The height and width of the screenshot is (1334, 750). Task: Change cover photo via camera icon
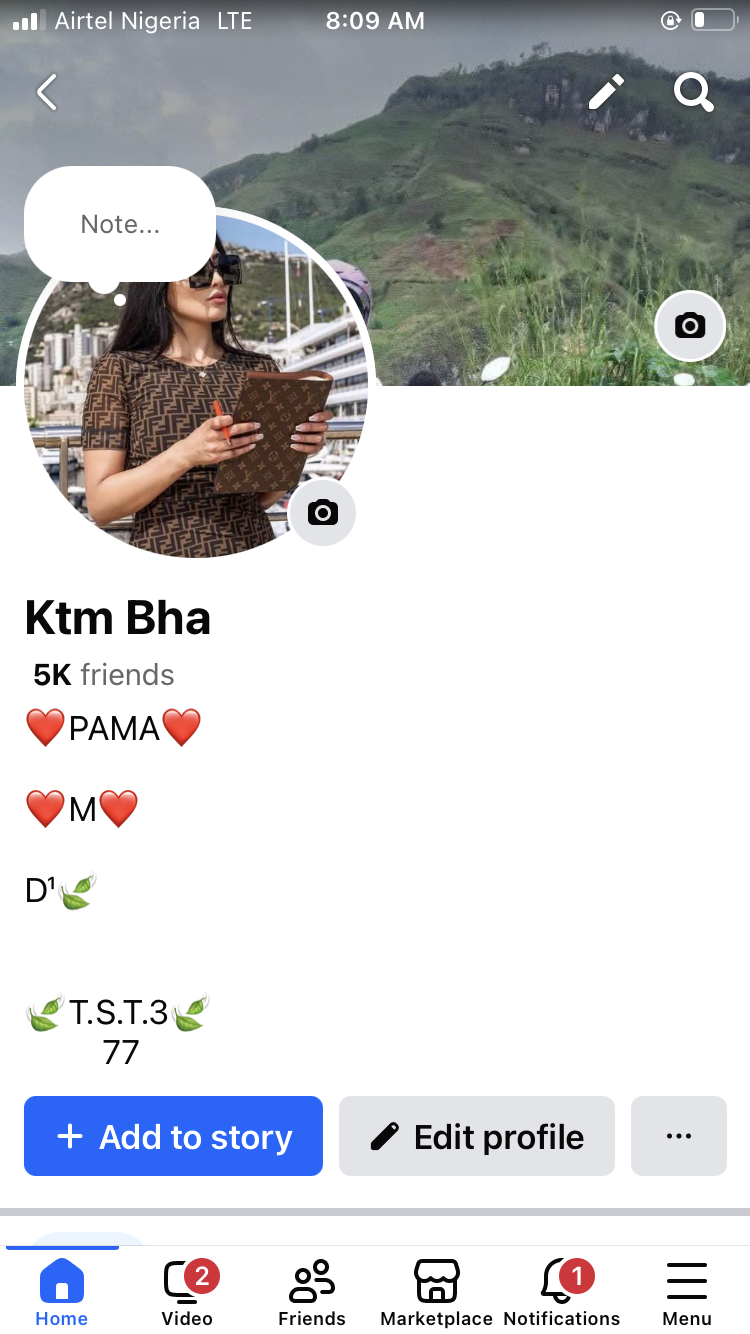(690, 325)
